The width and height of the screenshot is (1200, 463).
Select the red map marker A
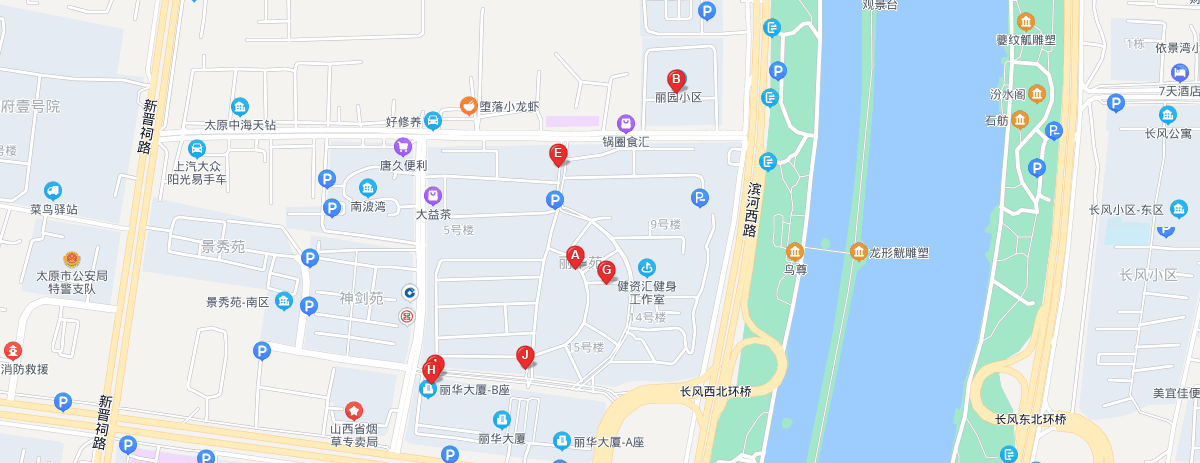[575, 257]
